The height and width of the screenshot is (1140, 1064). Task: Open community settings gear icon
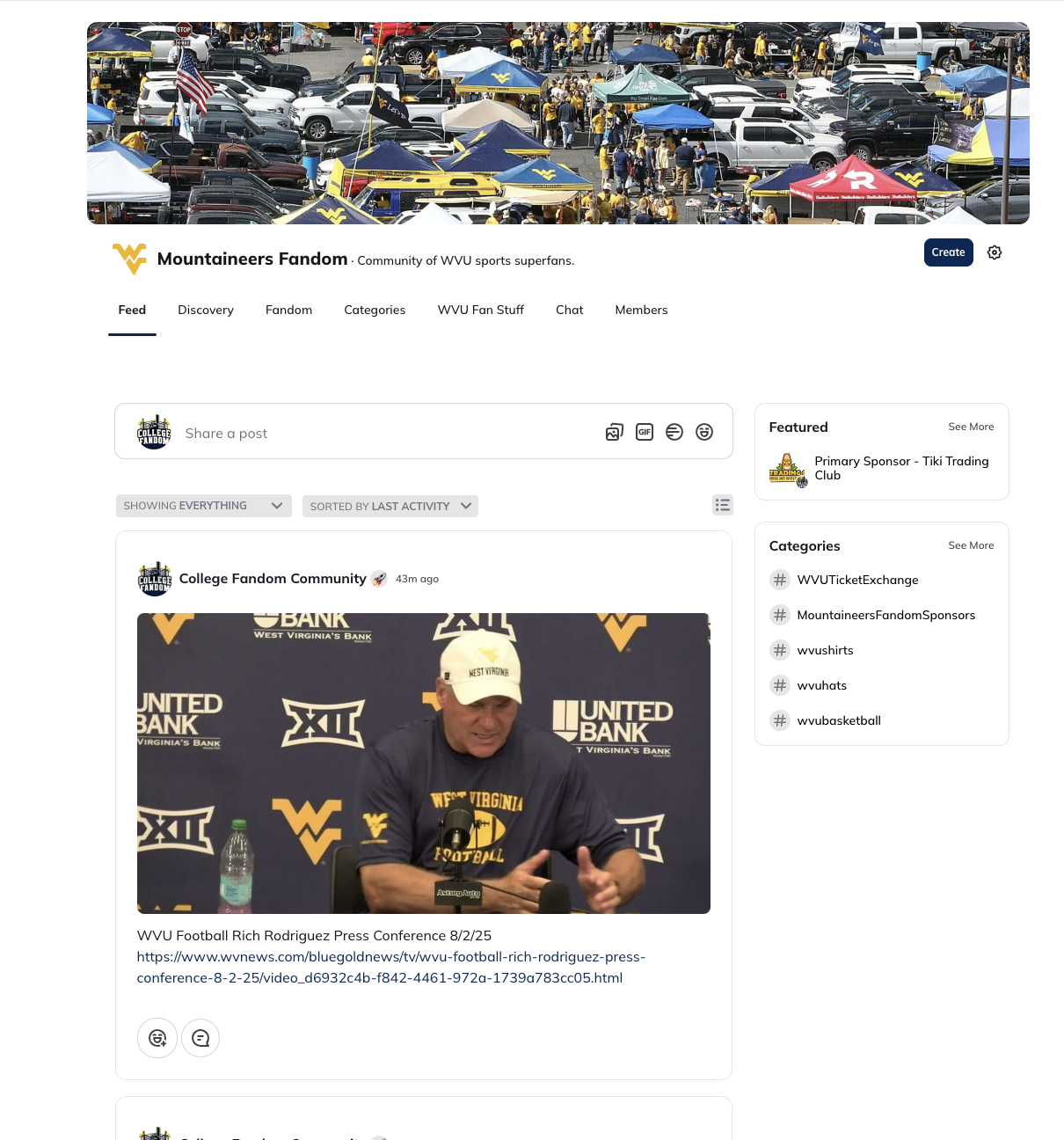tap(995, 252)
